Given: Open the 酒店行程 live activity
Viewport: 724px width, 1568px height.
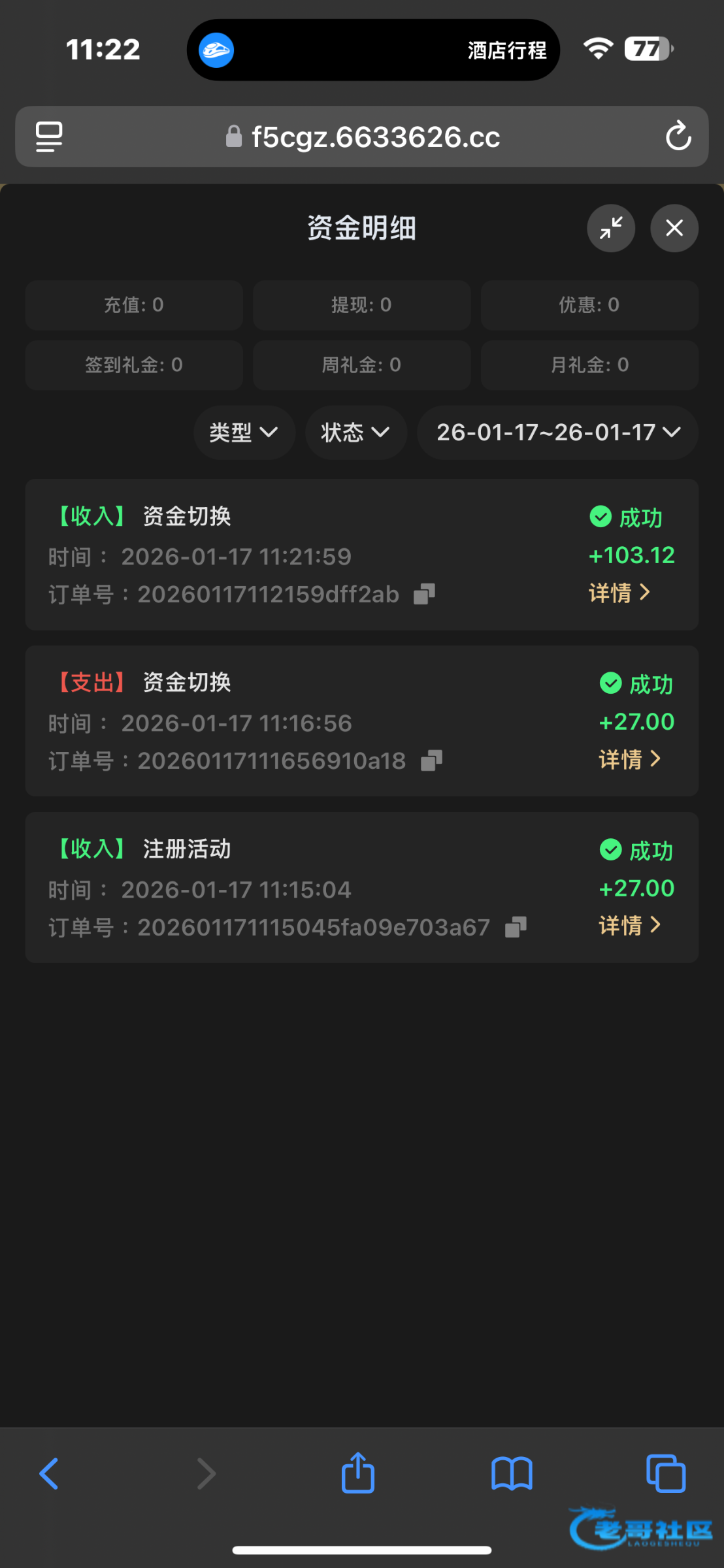Looking at the screenshot, I should 373,50.
